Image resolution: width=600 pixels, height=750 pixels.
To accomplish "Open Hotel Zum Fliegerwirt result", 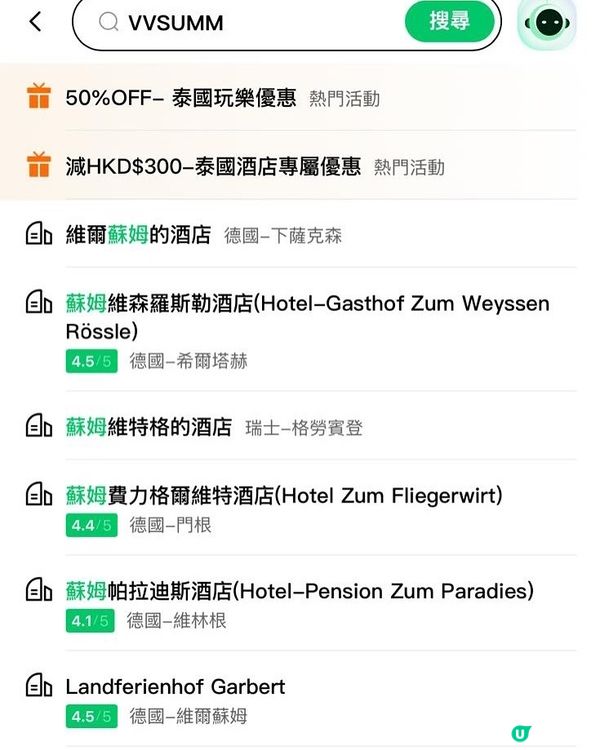I will 284,495.
